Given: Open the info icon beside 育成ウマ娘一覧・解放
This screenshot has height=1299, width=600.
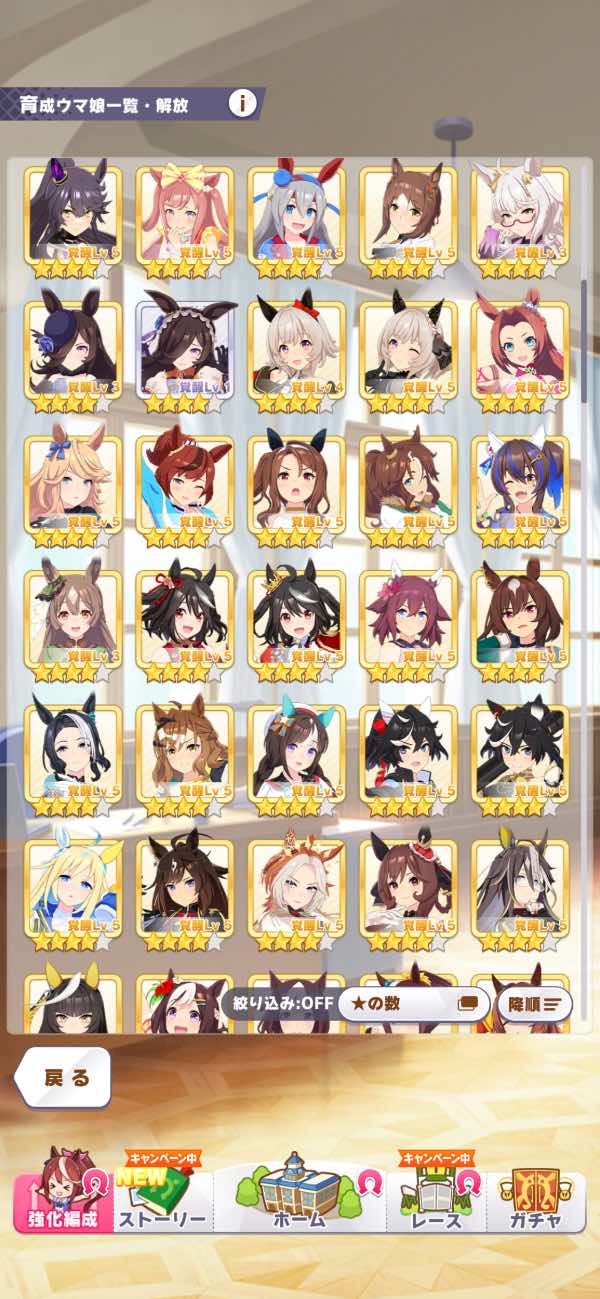Looking at the screenshot, I should (x=243, y=102).
